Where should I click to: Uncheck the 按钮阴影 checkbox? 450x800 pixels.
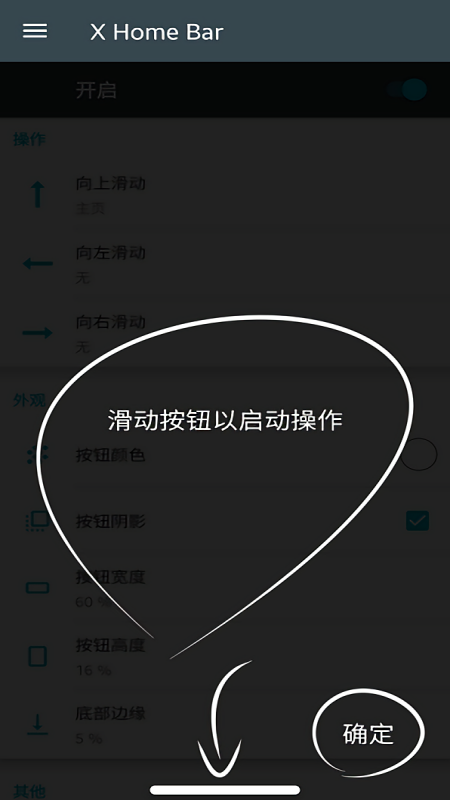click(x=417, y=521)
